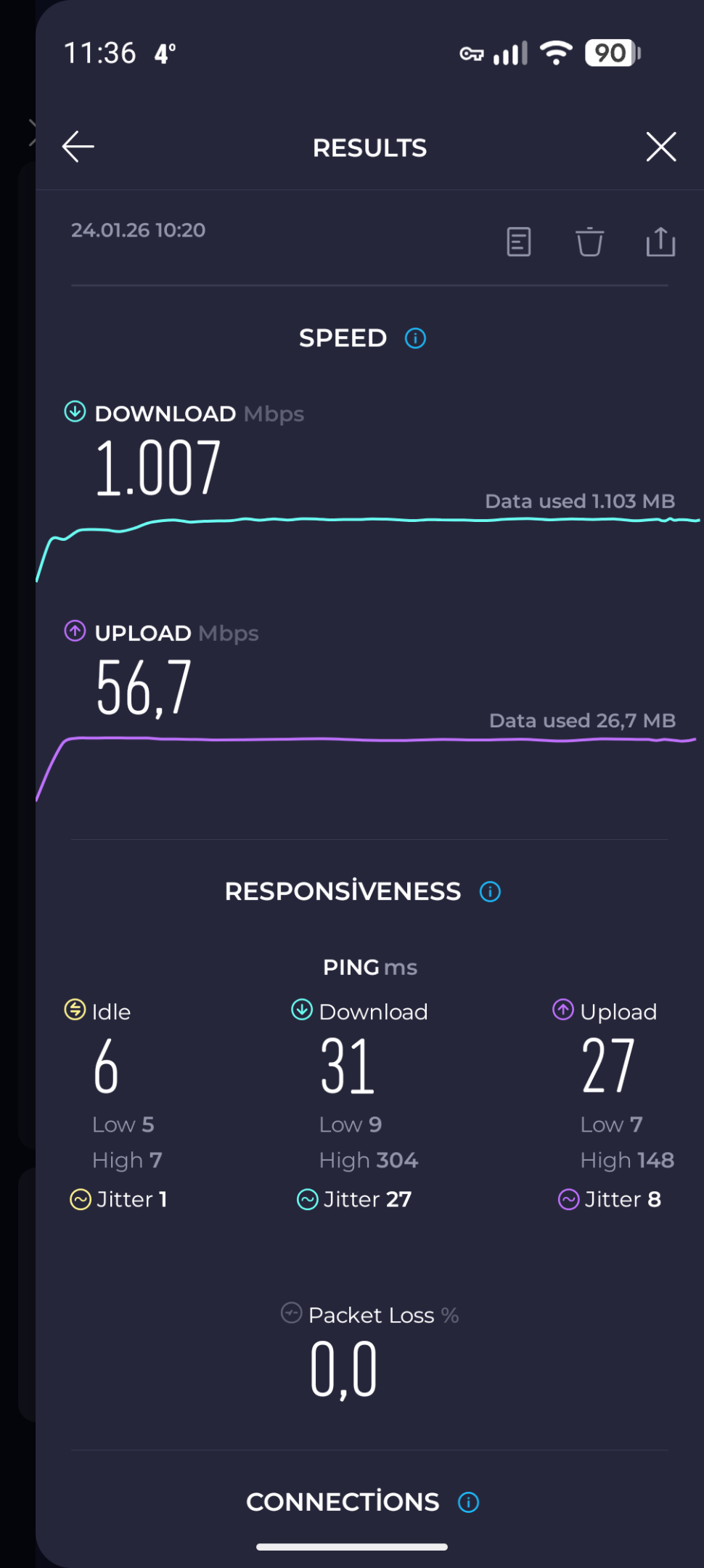Open the notes icon for this result
Screen dimensions: 704x1568
[518, 242]
